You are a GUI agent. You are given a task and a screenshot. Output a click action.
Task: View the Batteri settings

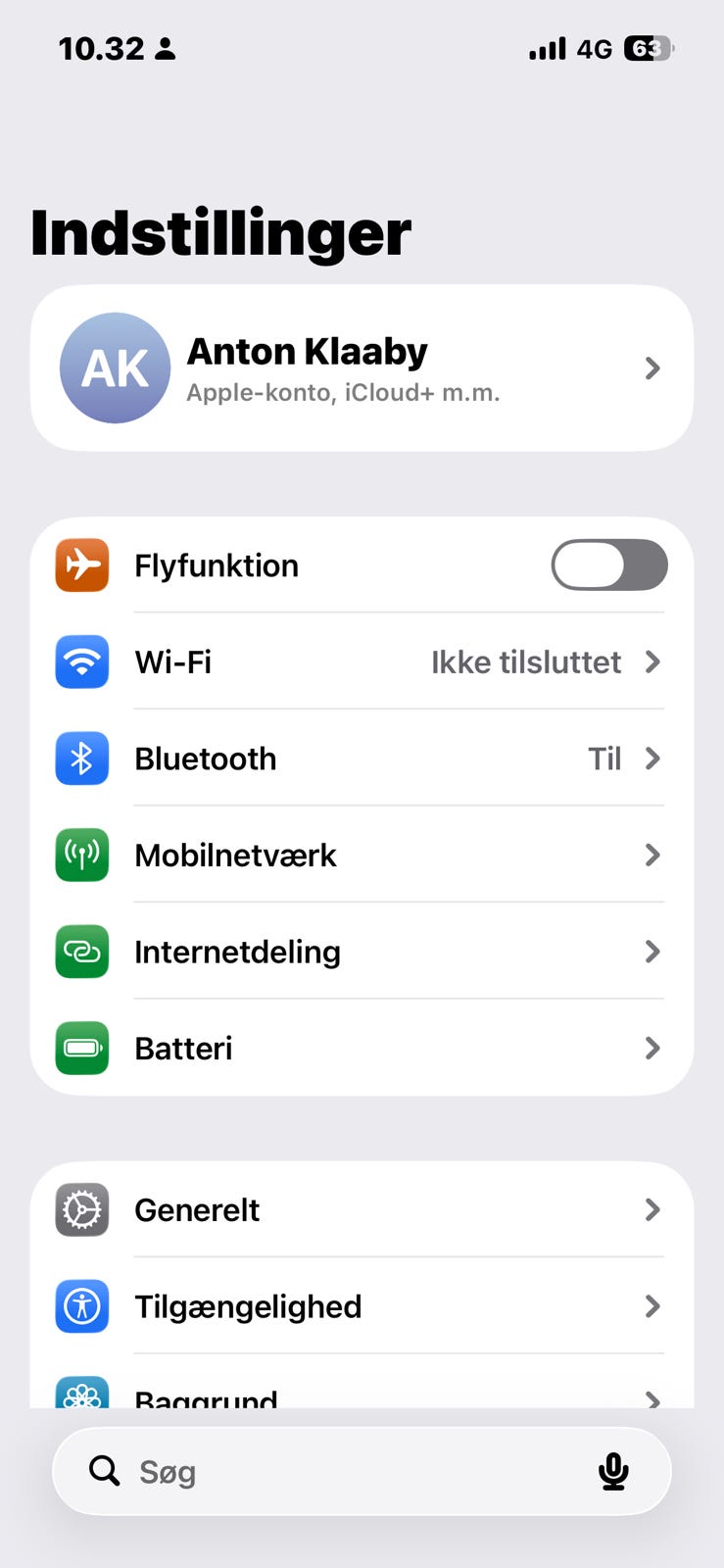pyautogui.click(x=362, y=1048)
